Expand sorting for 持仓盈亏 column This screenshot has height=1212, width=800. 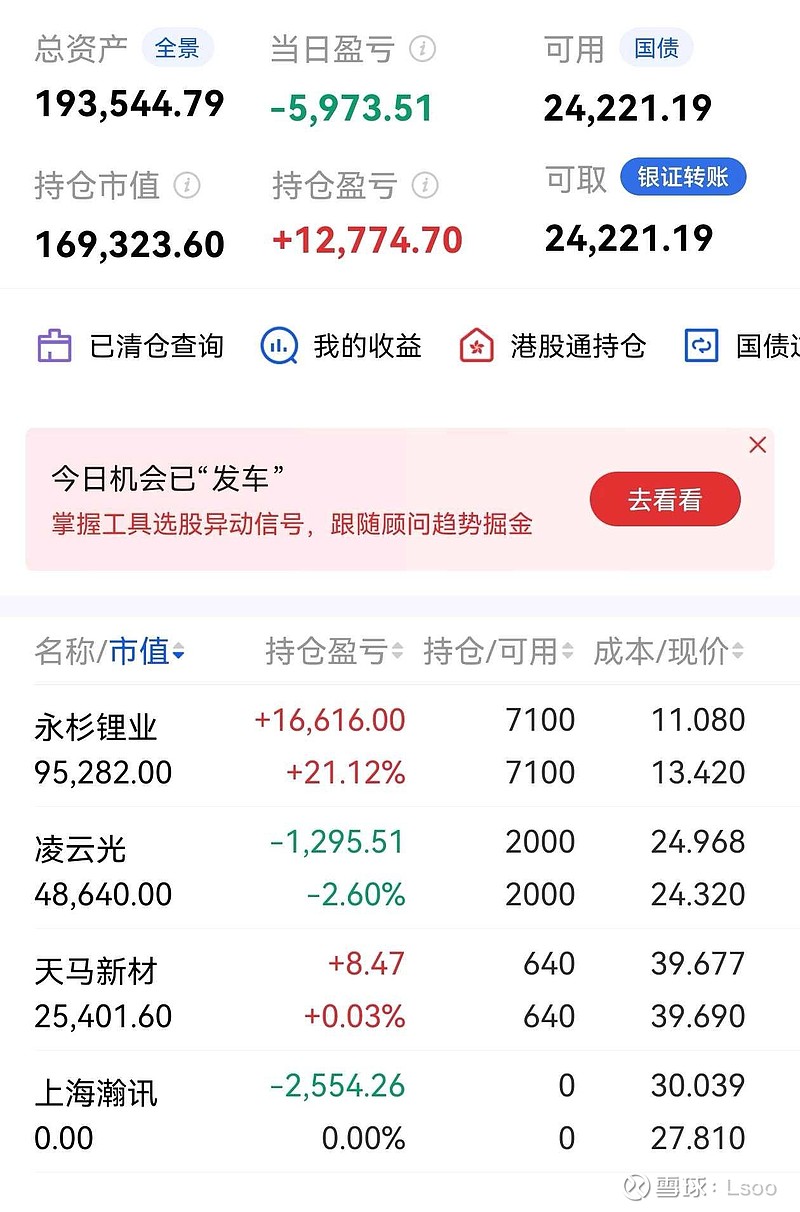click(400, 650)
